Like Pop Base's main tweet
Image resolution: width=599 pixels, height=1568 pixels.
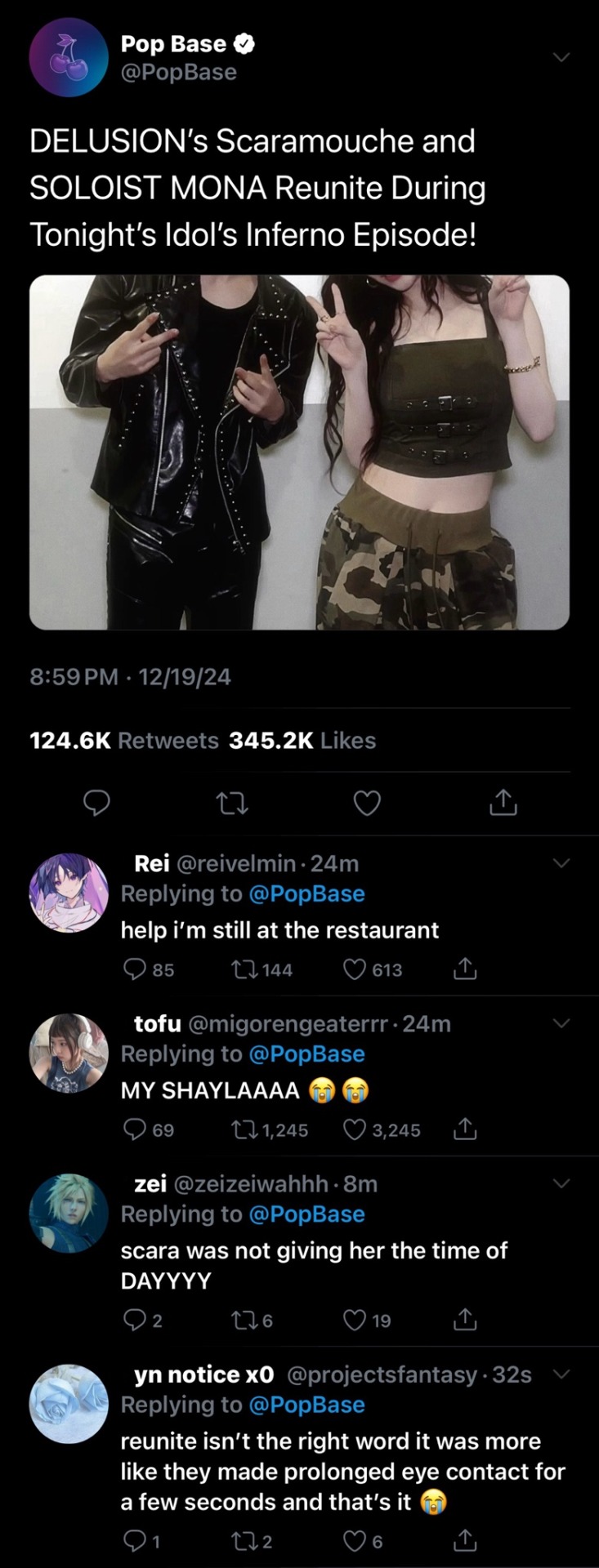pos(367,804)
